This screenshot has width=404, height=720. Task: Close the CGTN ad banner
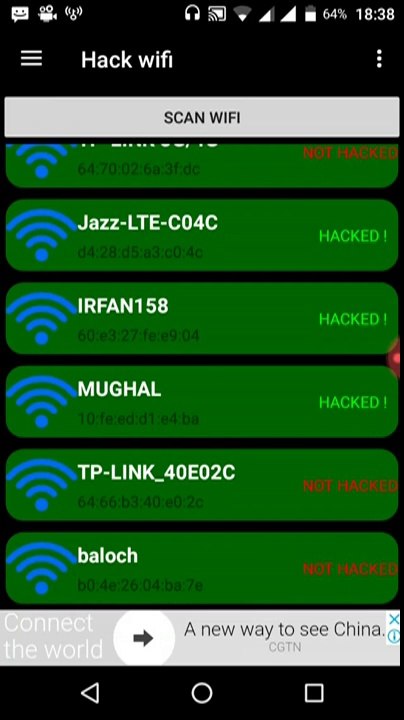click(x=394, y=619)
